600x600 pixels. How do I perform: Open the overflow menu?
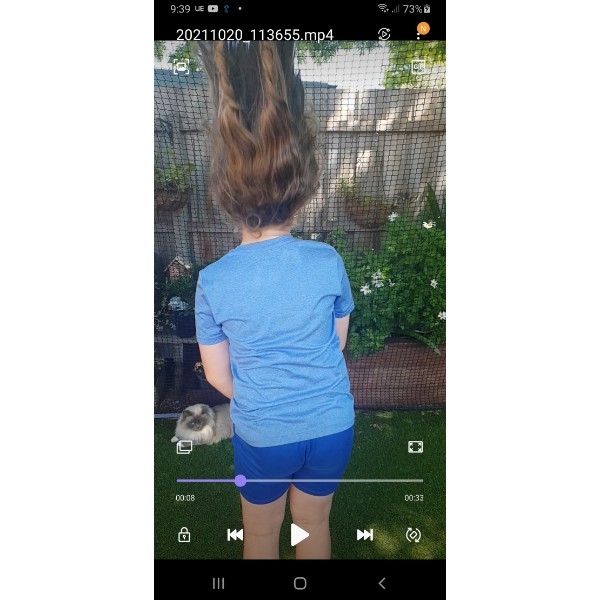click(420, 34)
